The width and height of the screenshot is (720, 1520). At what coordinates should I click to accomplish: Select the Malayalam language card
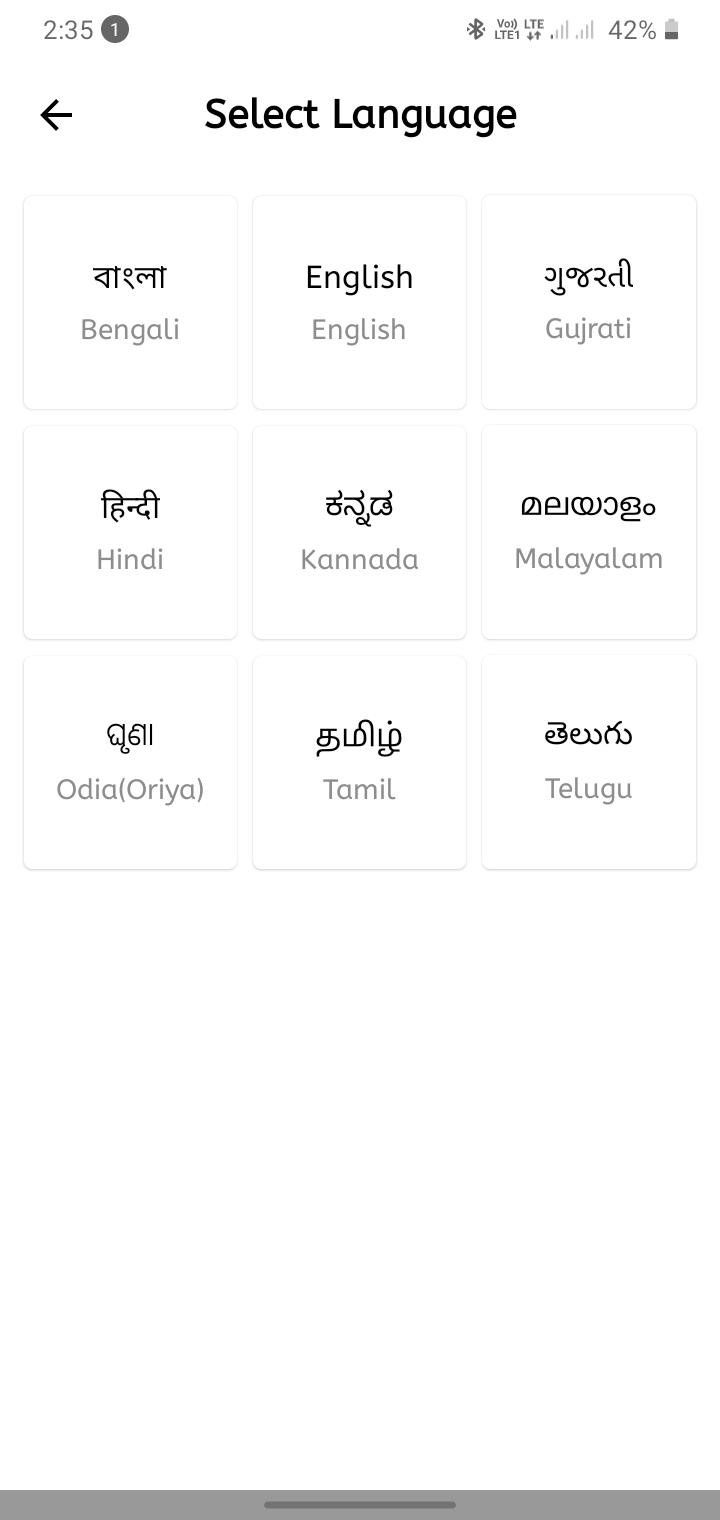(588, 532)
